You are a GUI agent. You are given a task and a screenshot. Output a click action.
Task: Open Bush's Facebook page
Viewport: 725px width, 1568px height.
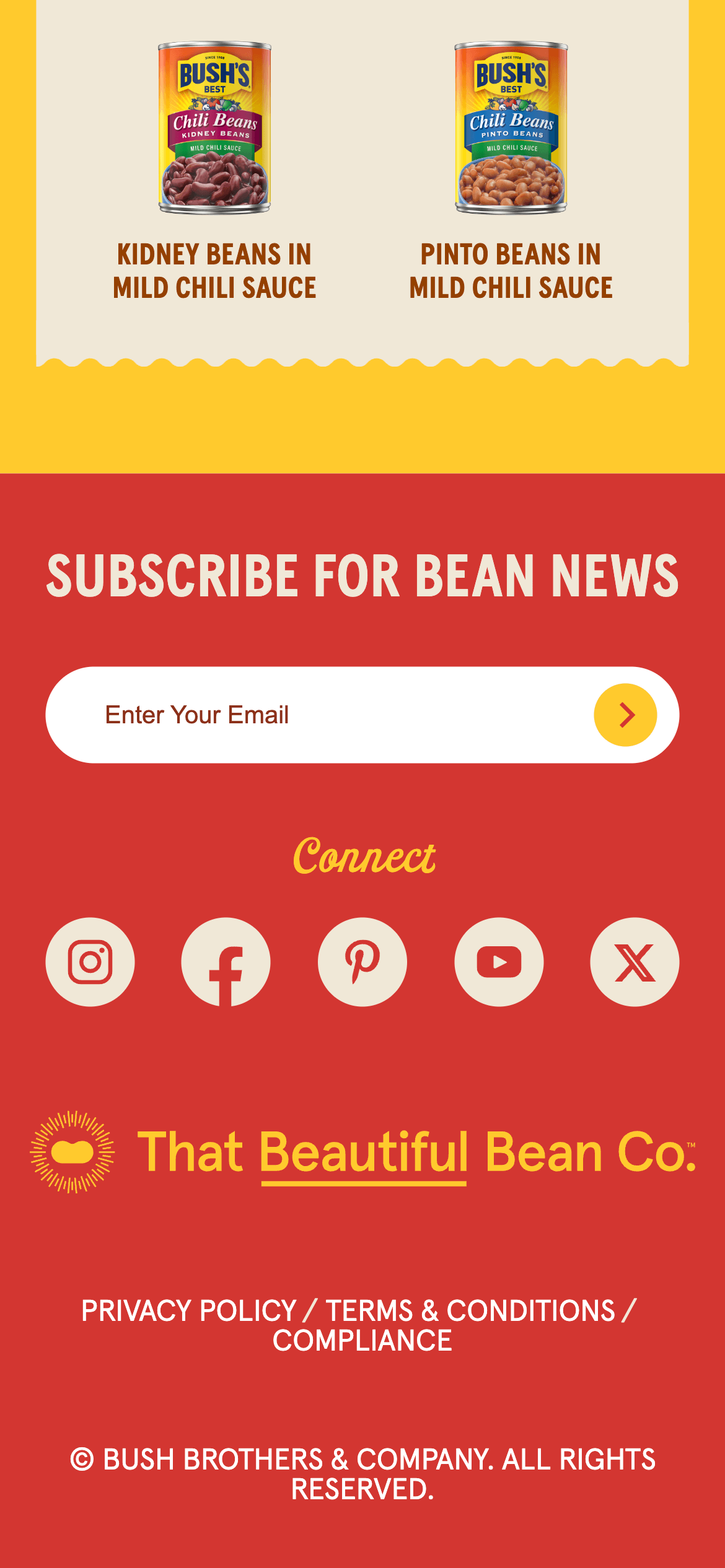click(x=226, y=962)
